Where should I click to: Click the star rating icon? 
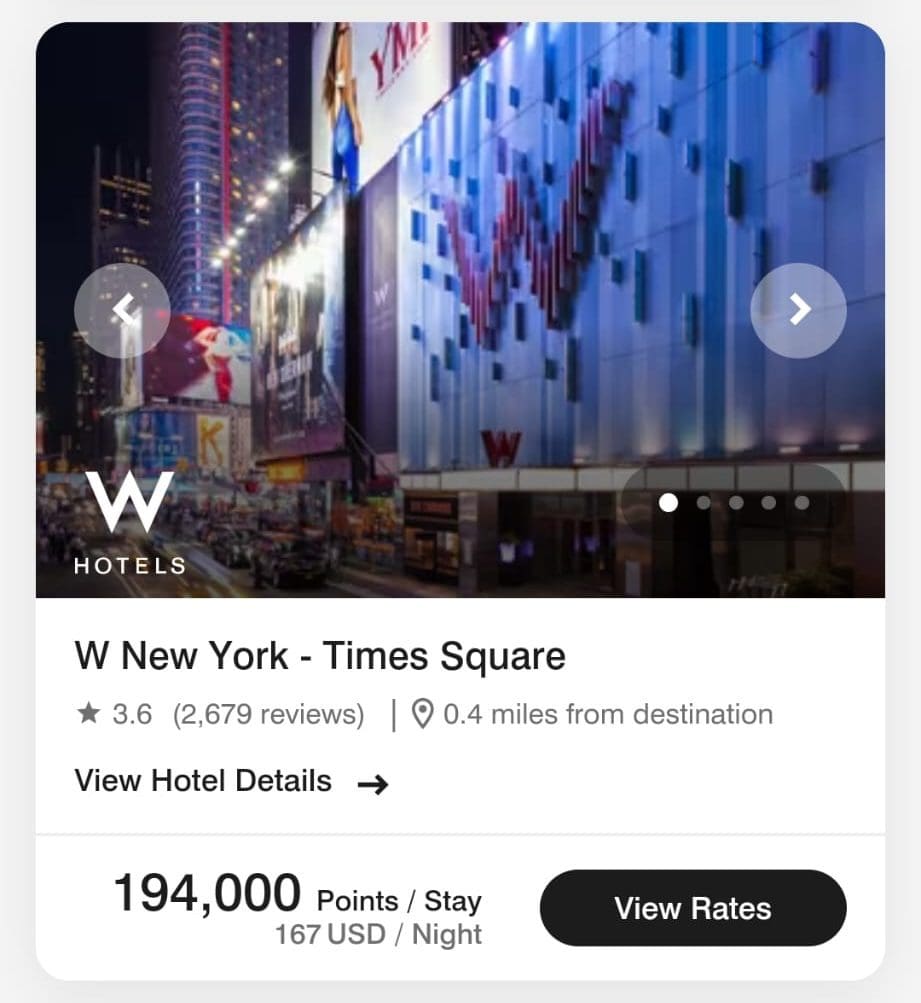point(88,714)
